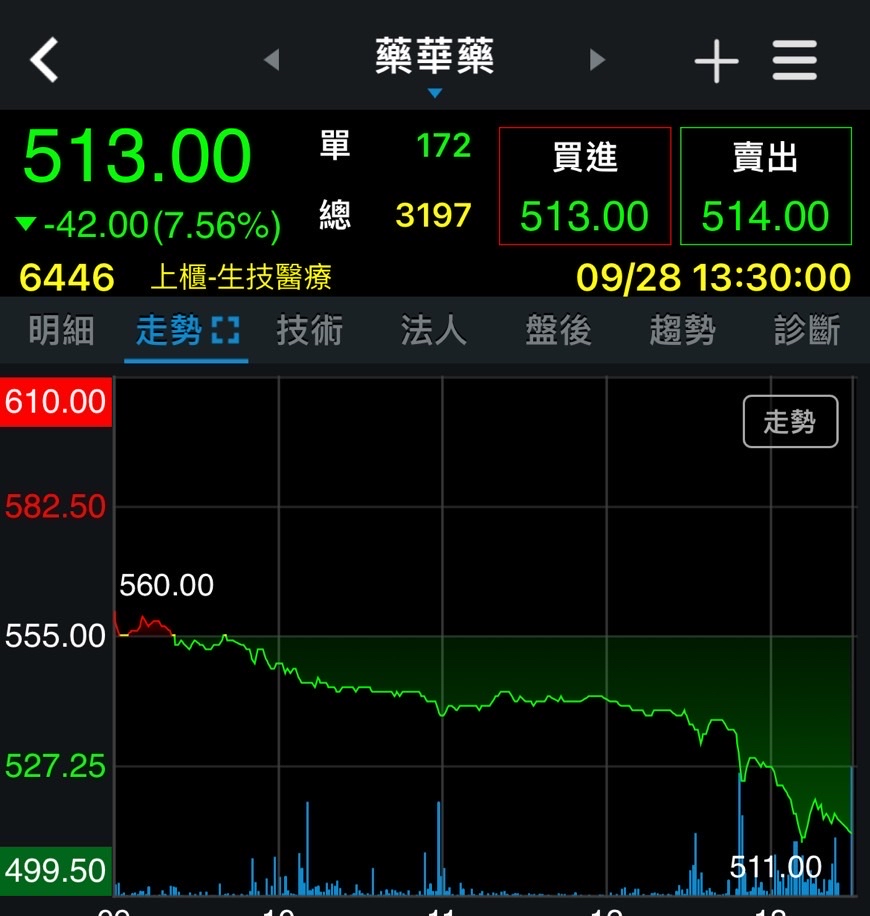
Task: Switch to the next stock with right triangle
Action: pyautogui.click(x=598, y=60)
